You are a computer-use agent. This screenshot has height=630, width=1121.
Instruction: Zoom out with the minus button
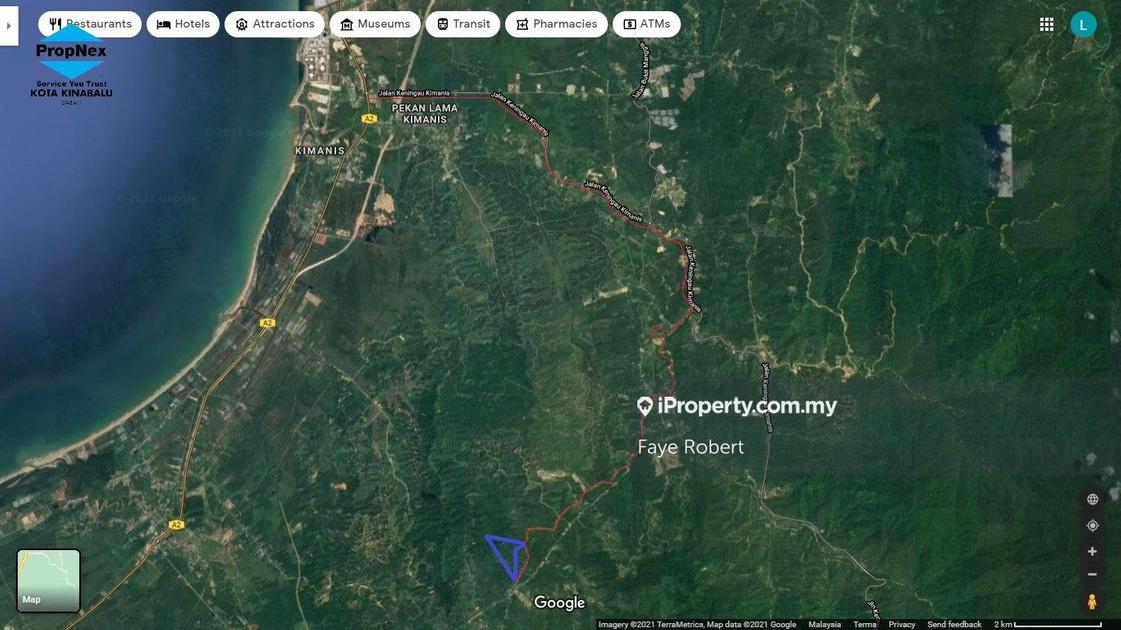pyautogui.click(x=1092, y=574)
